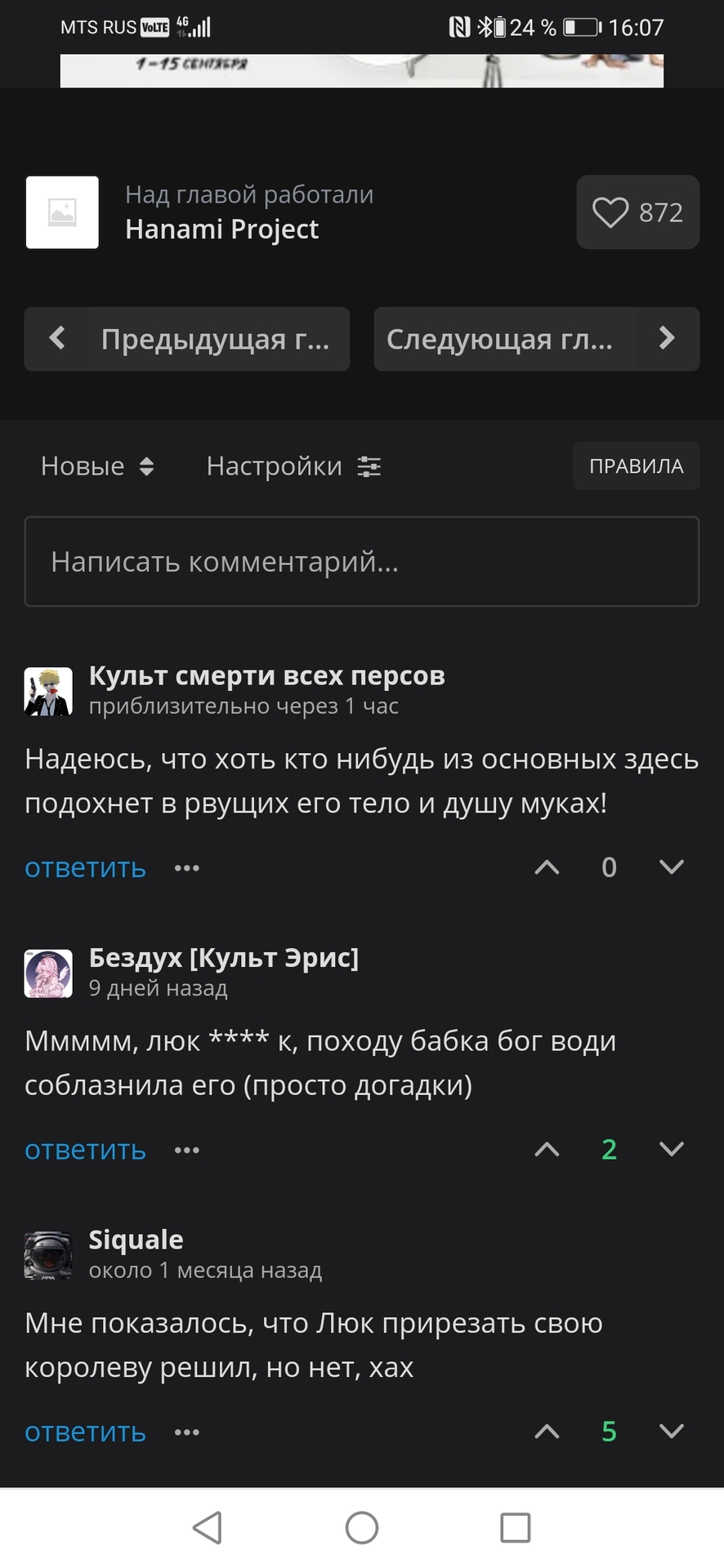The image size is (724, 1568).
Task: Open more options on Культ смерти всех персов comment
Action: click(187, 867)
